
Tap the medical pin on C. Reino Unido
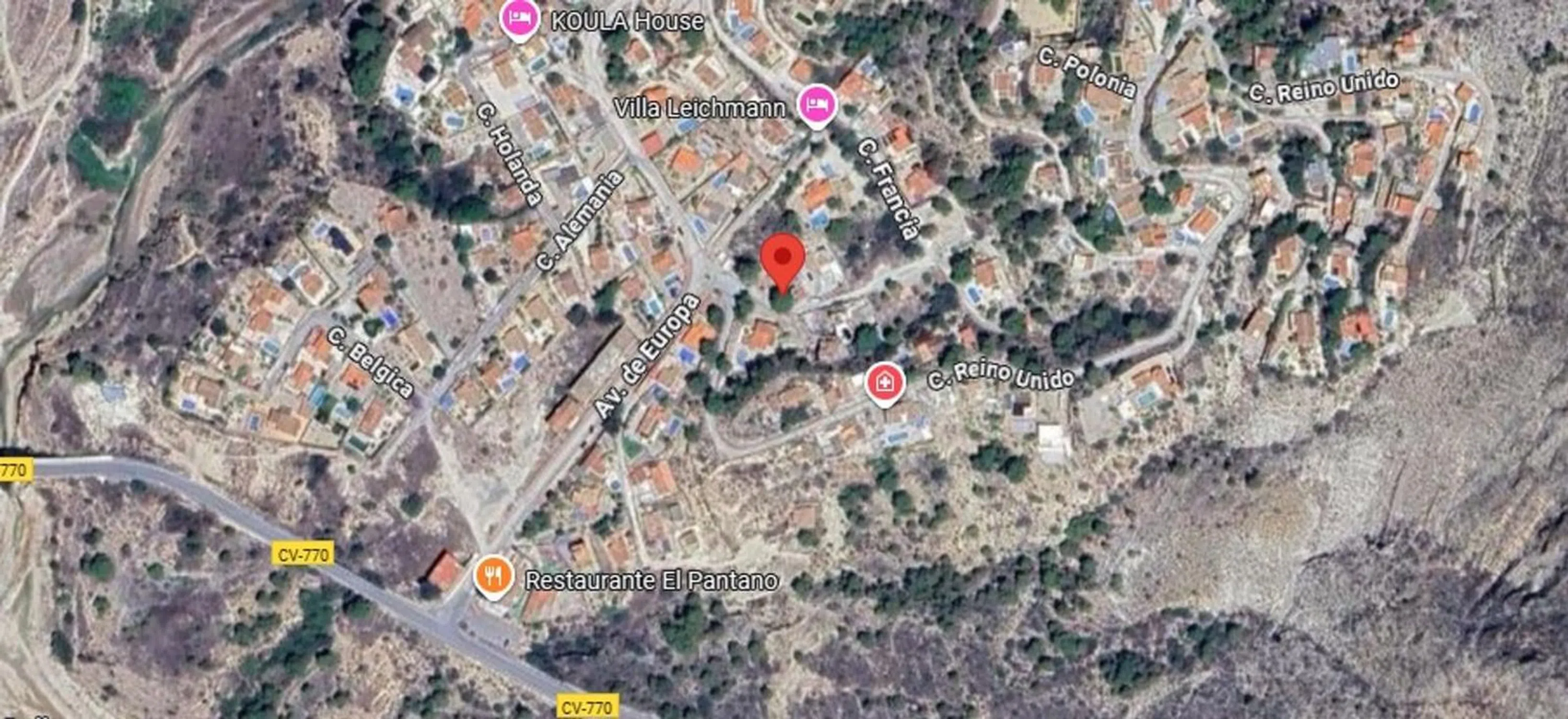(x=885, y=383)
